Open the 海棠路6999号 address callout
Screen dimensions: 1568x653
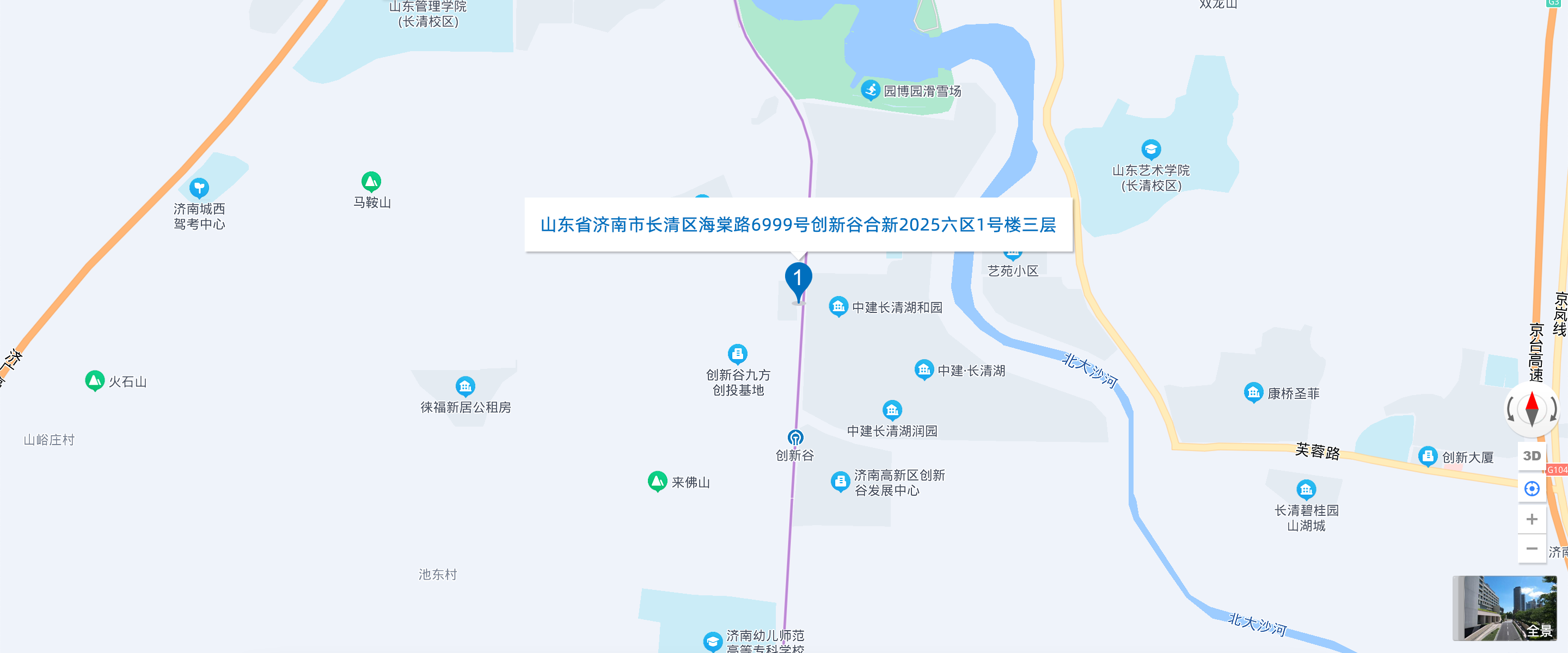click(798, 225)
